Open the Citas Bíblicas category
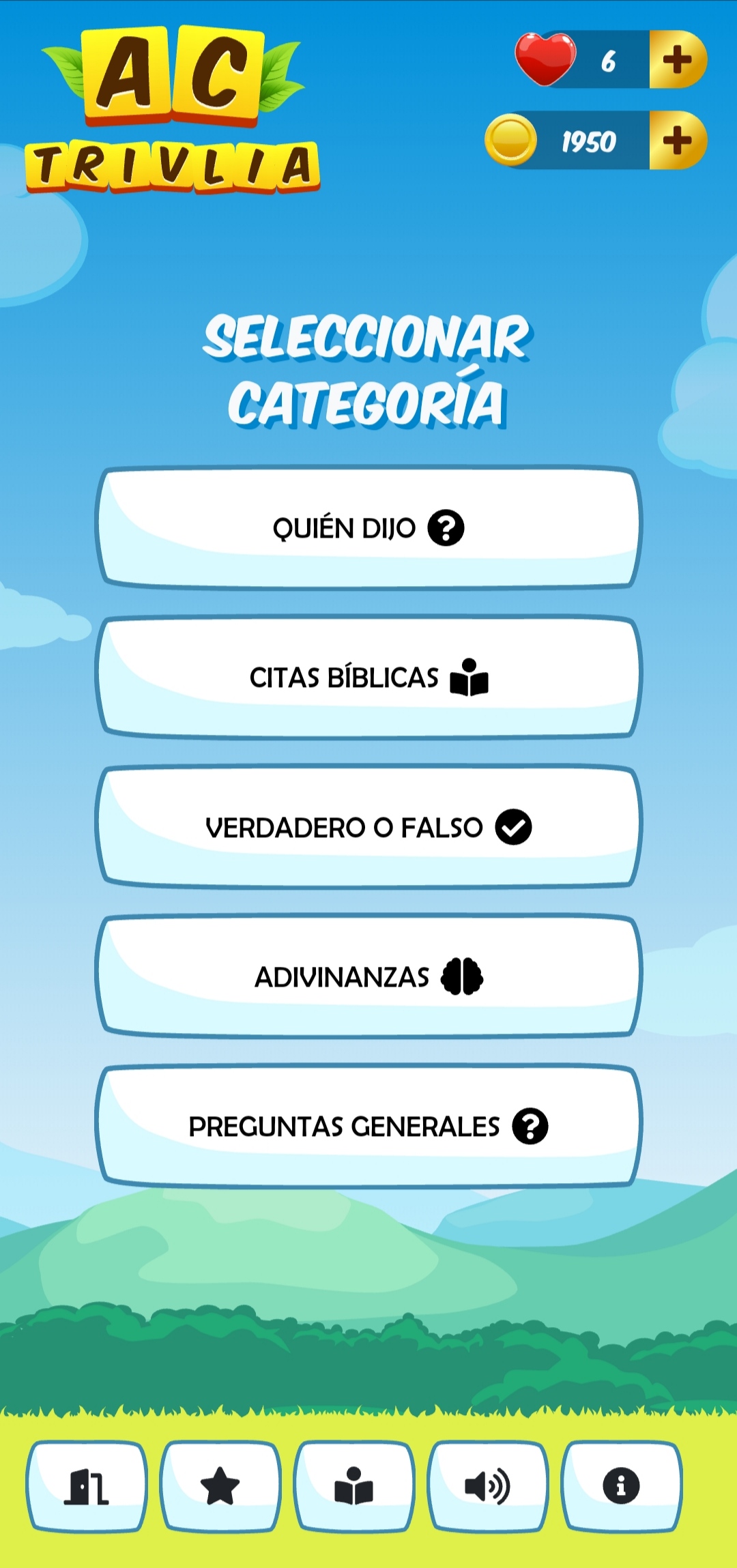 368,677
